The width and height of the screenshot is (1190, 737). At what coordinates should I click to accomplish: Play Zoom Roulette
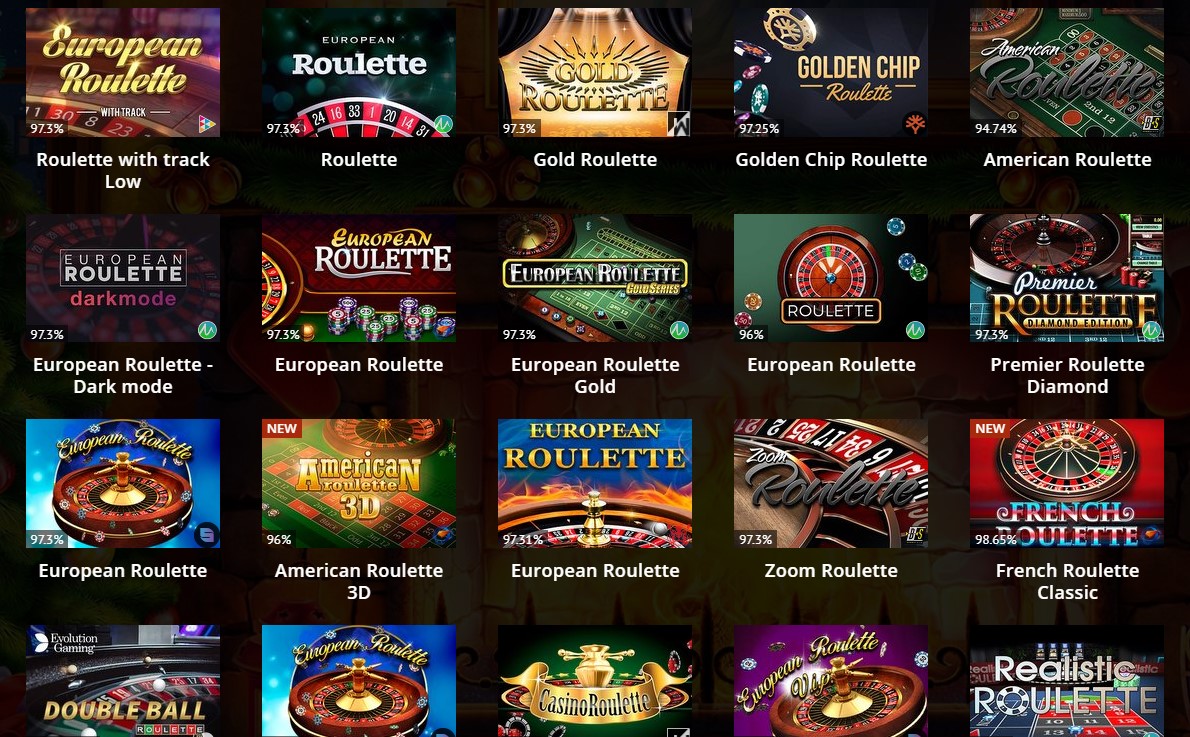tap(831, 483)
